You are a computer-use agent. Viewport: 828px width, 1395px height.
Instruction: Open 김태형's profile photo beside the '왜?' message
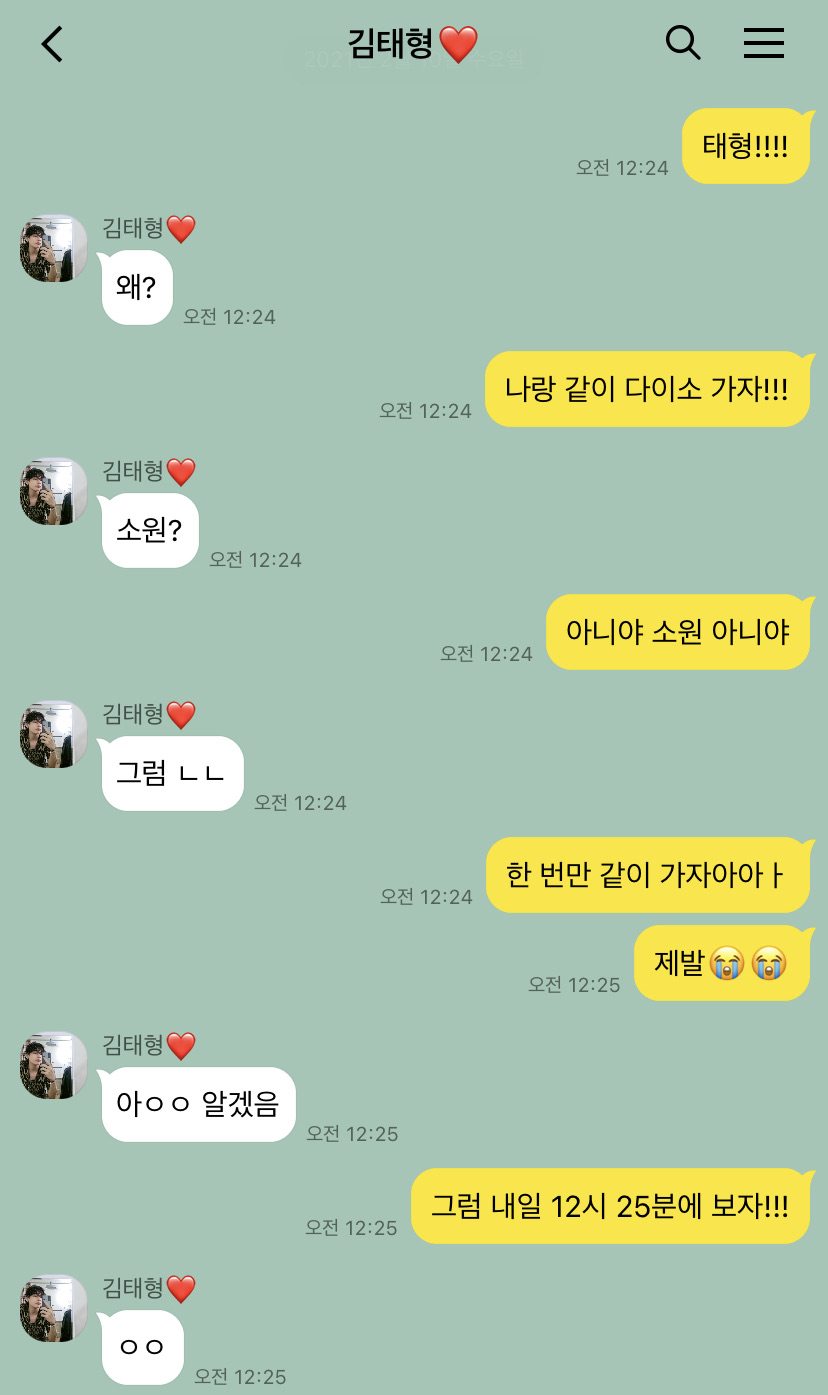54,248
